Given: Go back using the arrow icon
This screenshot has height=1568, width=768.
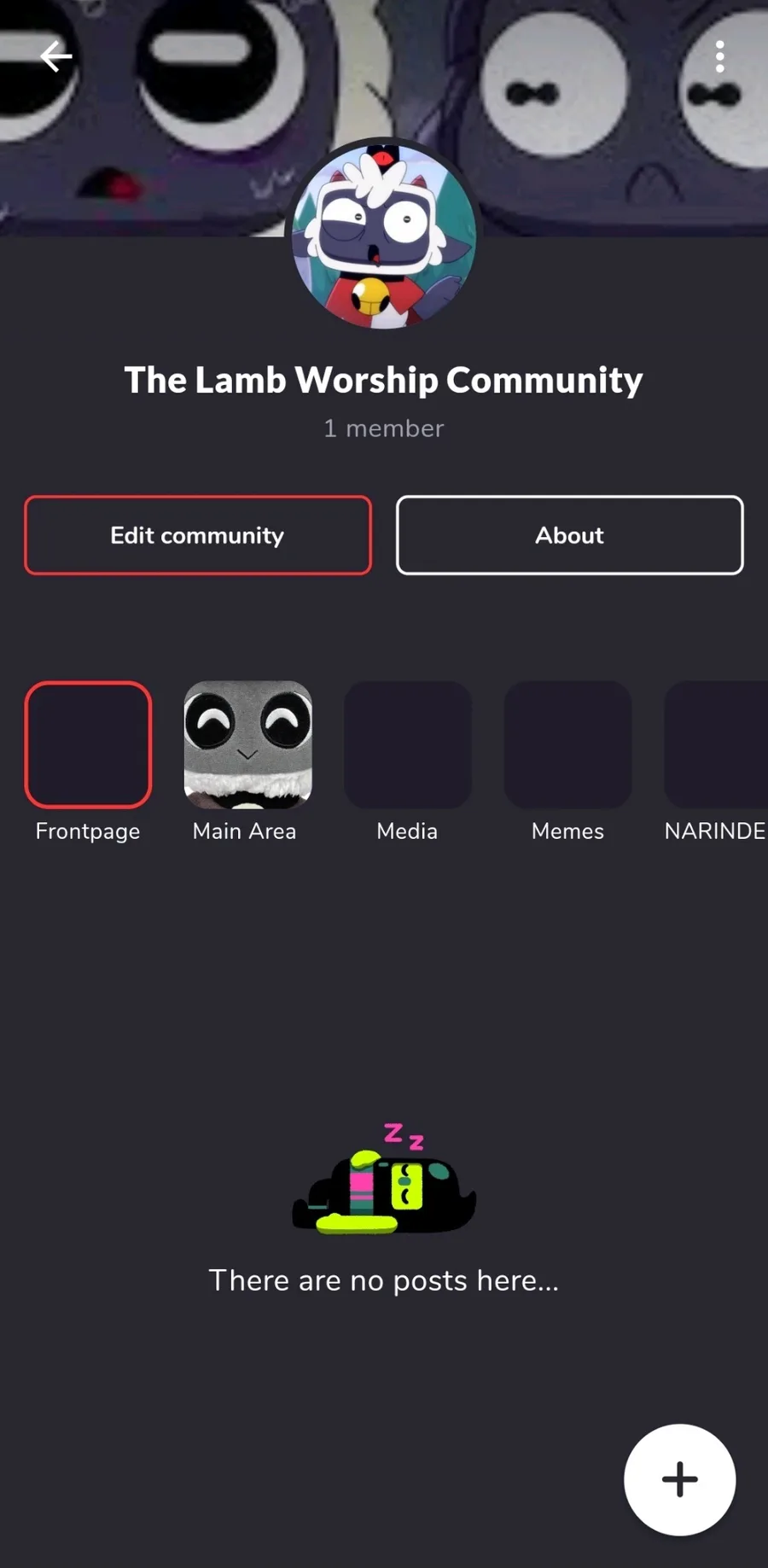Looking at the screenshot, I should (x=56, y=57).
